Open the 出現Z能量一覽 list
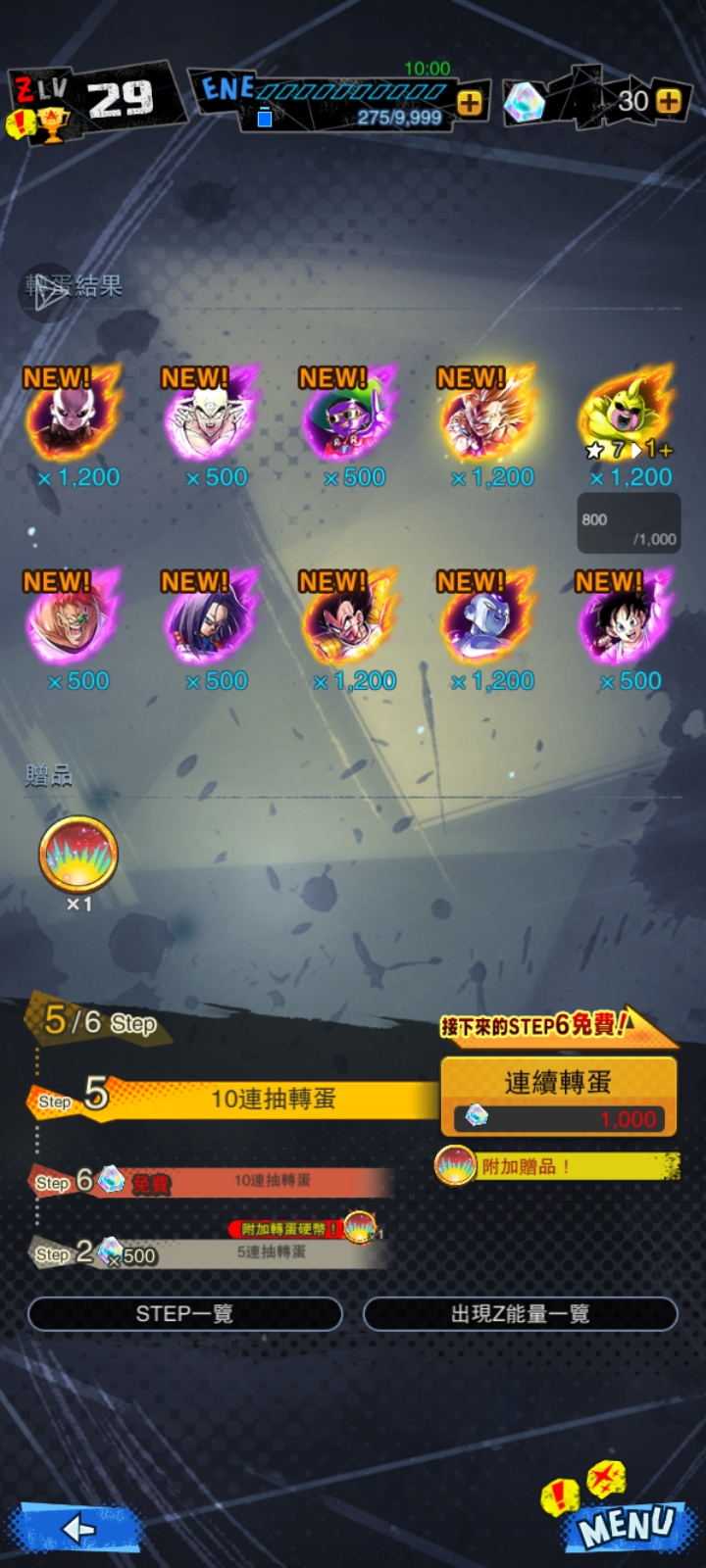This screenshot has width=706, height=1568. (x=520, y=1313)
